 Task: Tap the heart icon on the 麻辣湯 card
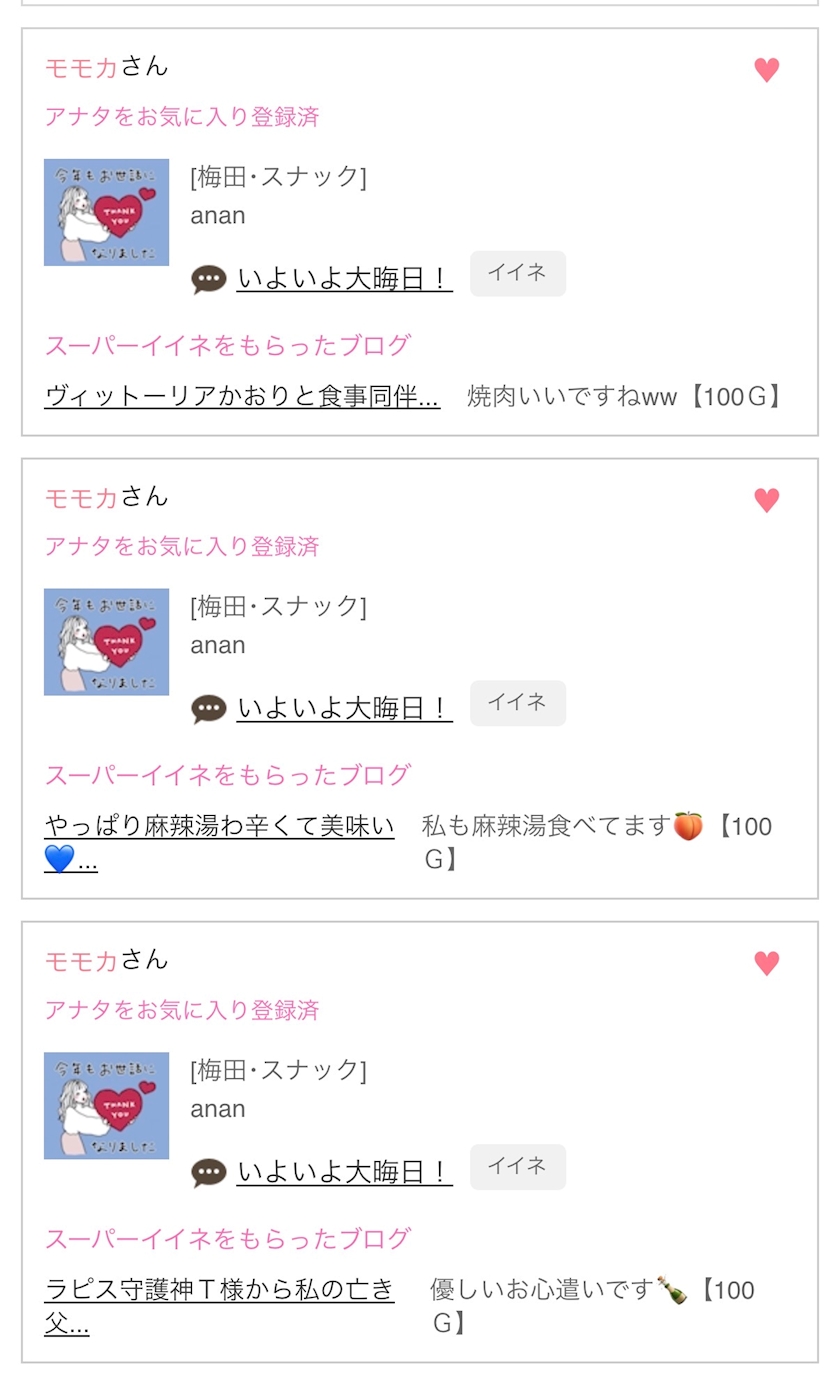(766, 500)
